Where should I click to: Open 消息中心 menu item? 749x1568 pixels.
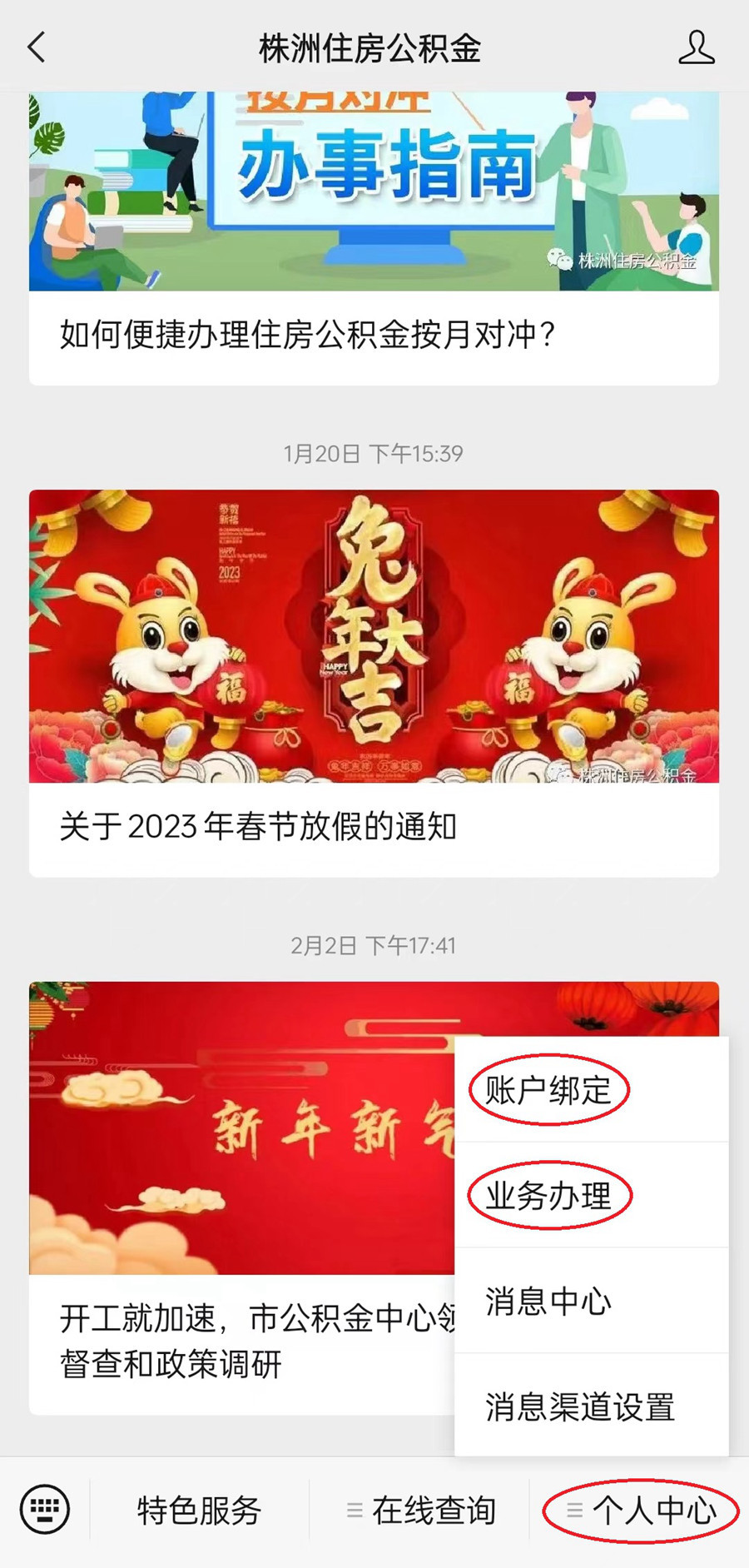coord(548,1301)
